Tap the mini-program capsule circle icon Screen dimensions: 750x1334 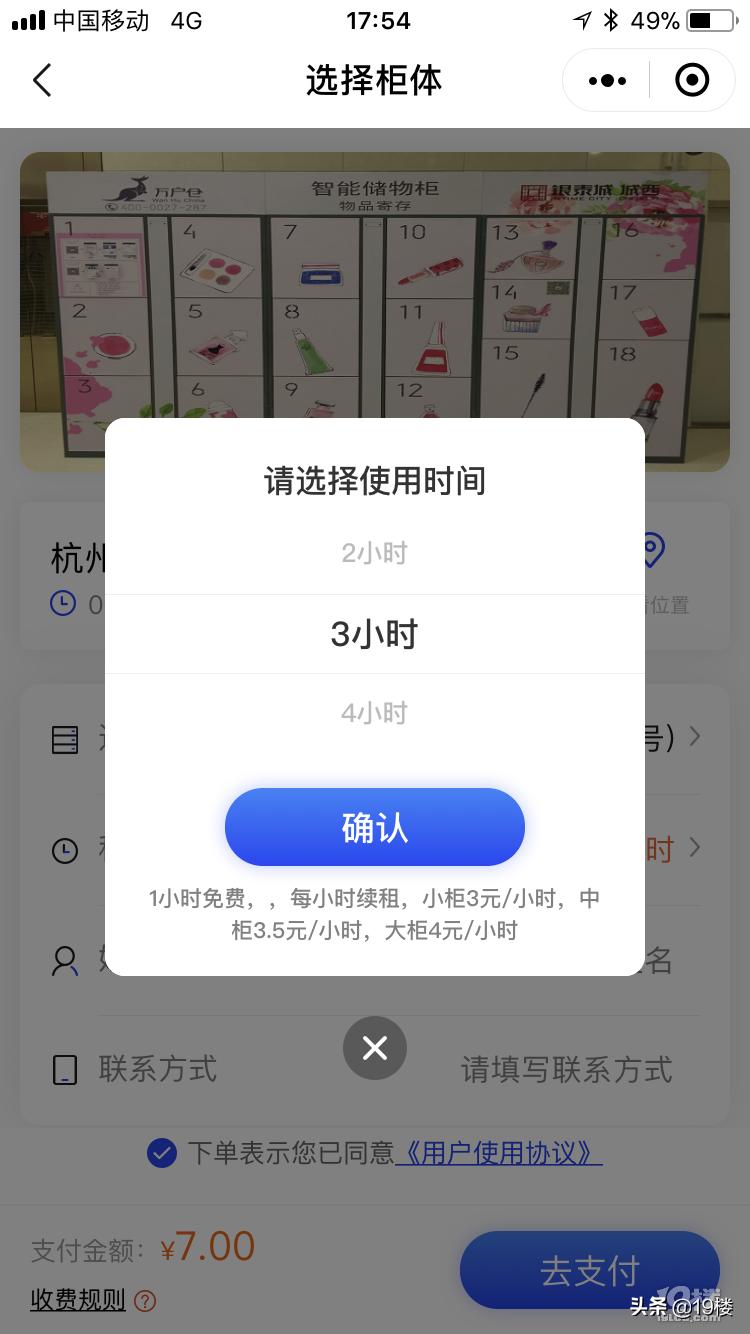coord(691,80)
